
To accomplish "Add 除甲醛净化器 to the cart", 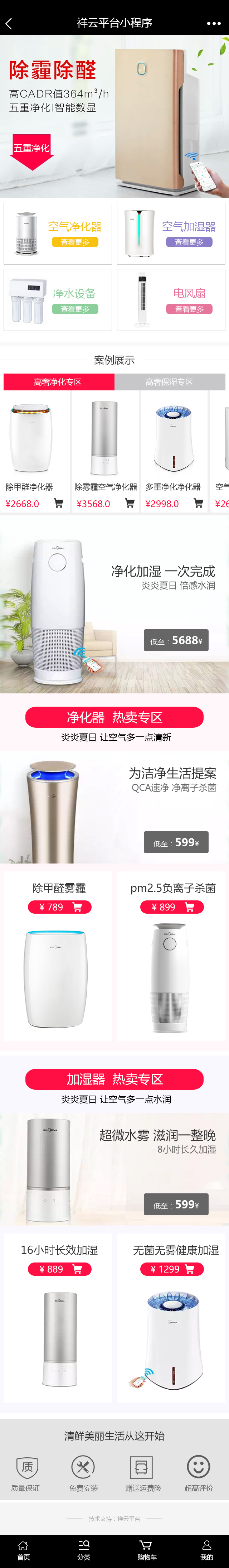I will click(58, 504).
